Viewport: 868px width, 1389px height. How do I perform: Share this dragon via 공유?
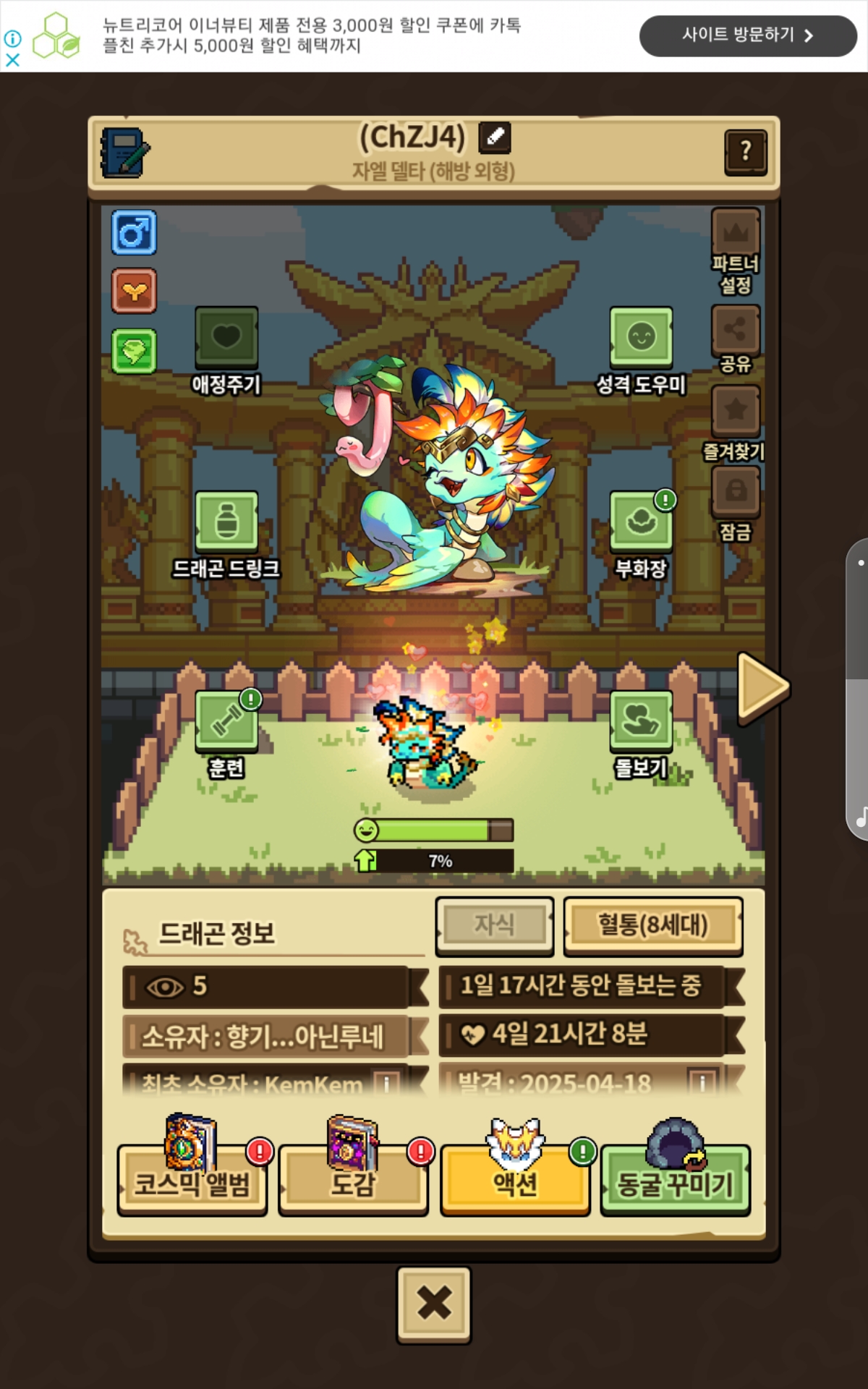(x=736, y=330)
